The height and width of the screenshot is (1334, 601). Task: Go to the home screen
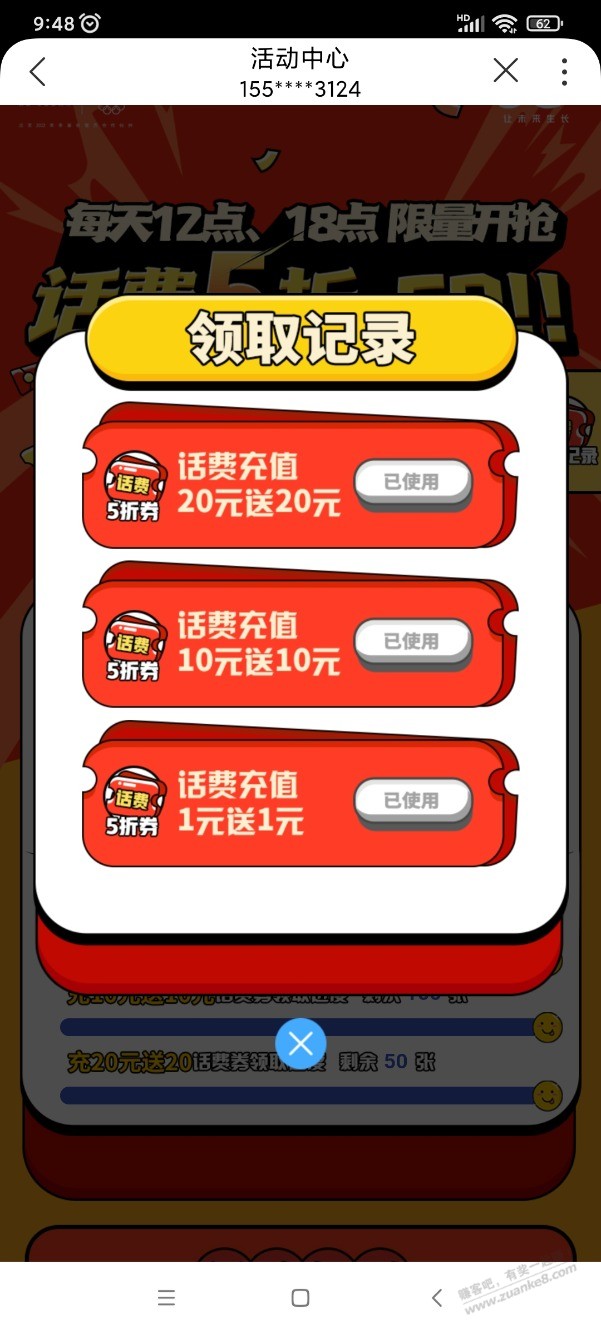[300, 1298]
